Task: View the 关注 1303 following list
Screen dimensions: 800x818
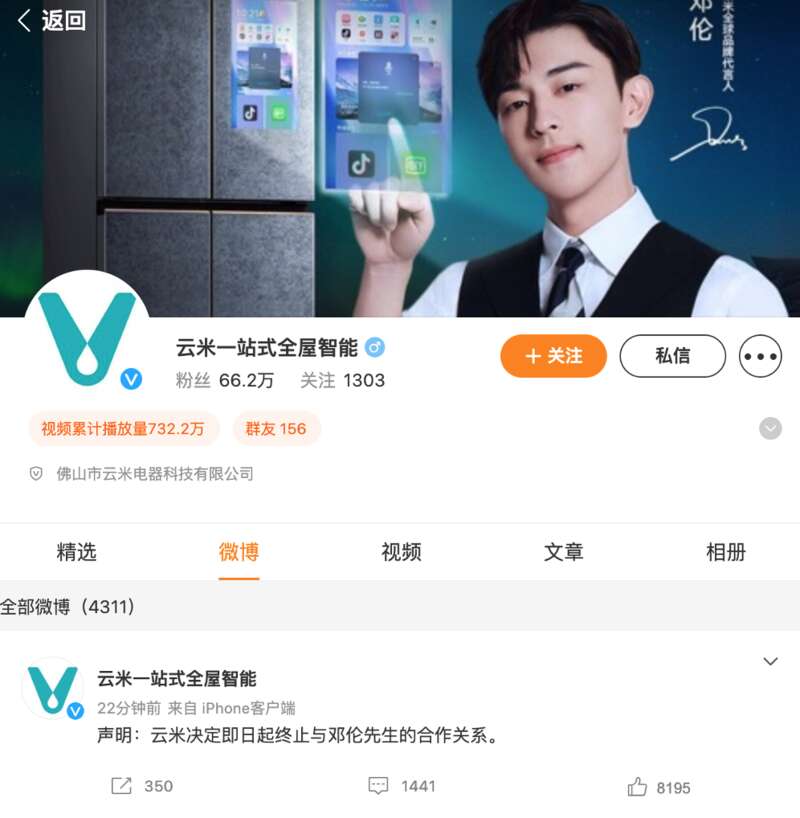Action: point(342,380)
